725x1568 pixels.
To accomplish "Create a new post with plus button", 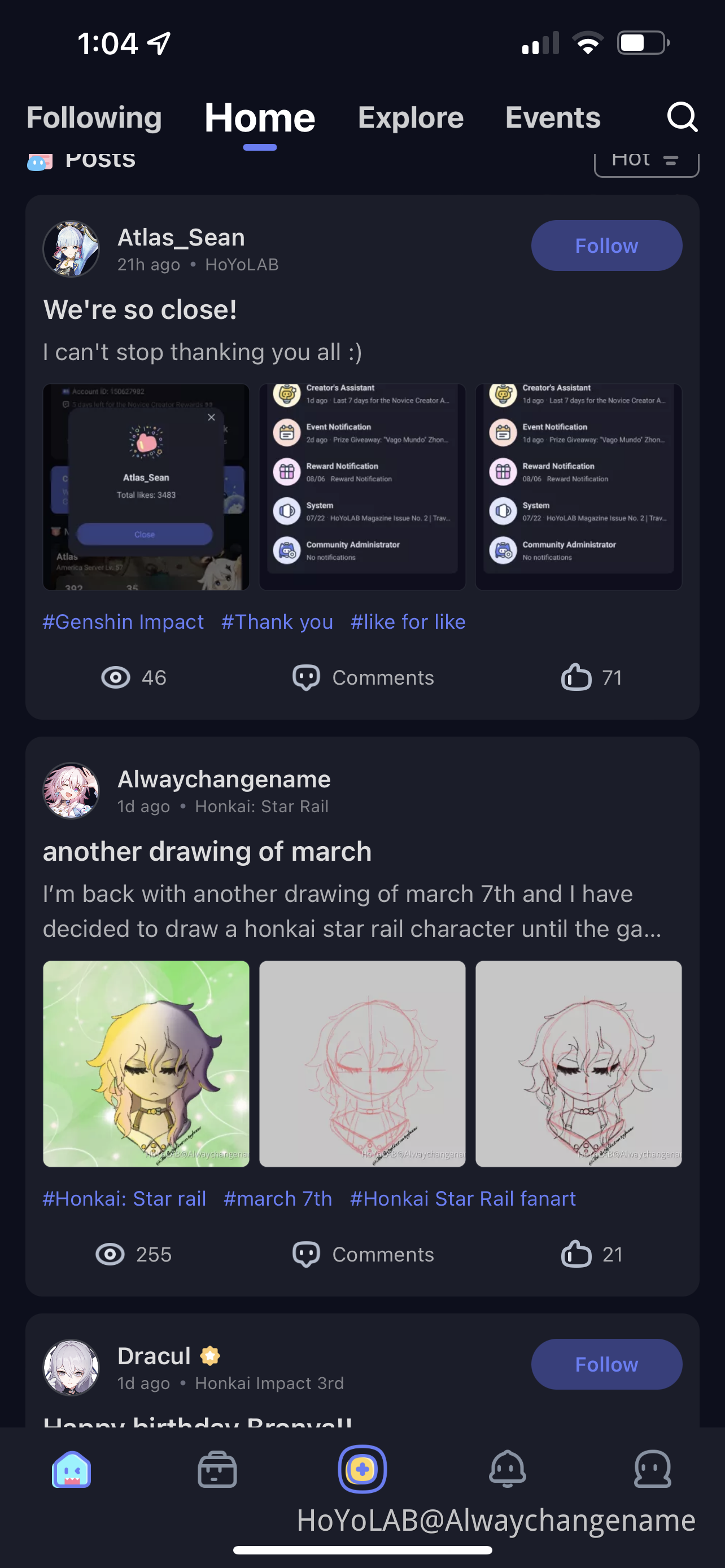I will (362, 1469).
